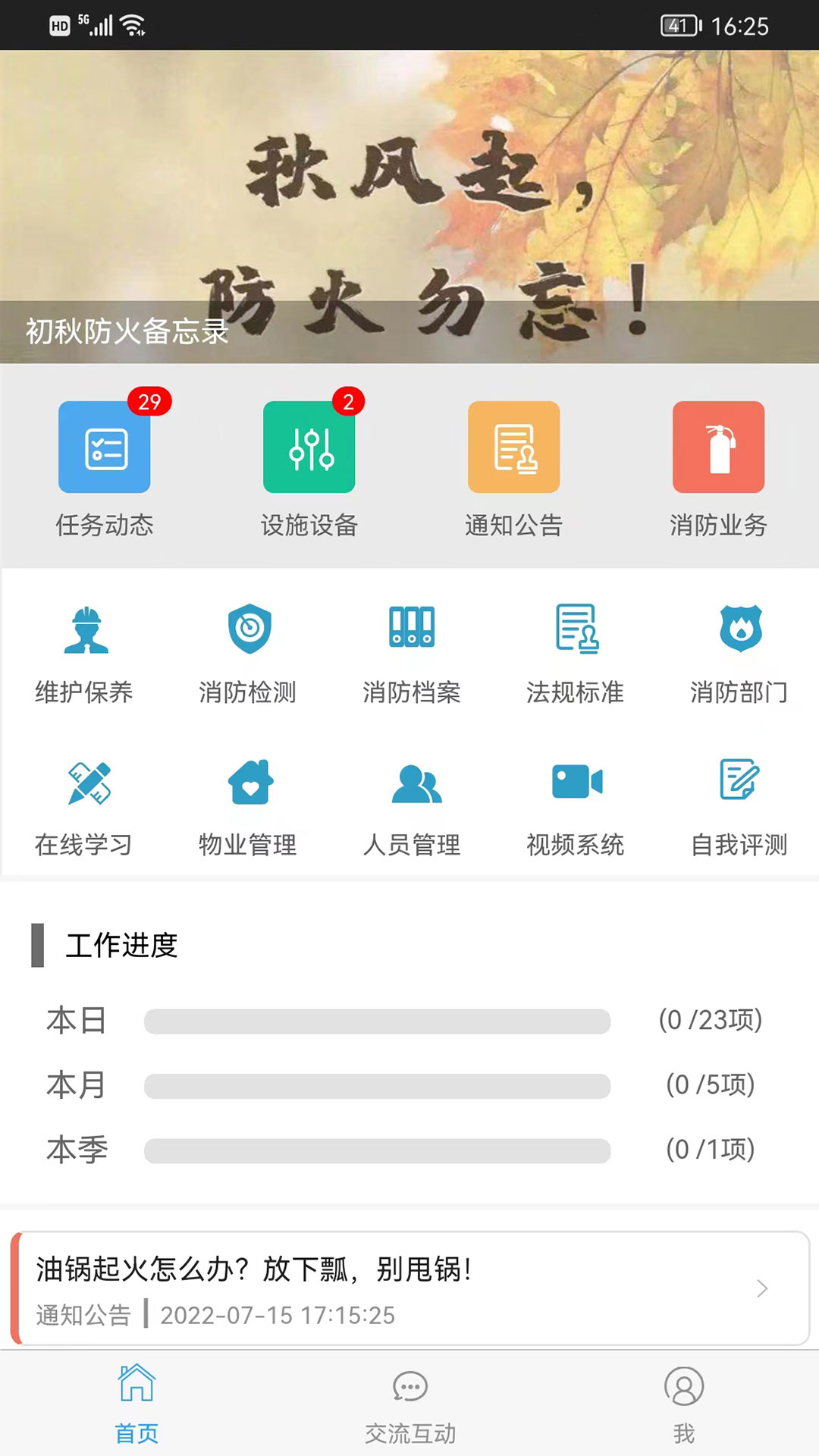Tap the 通知公告 announcements icon

click(513, 447)
